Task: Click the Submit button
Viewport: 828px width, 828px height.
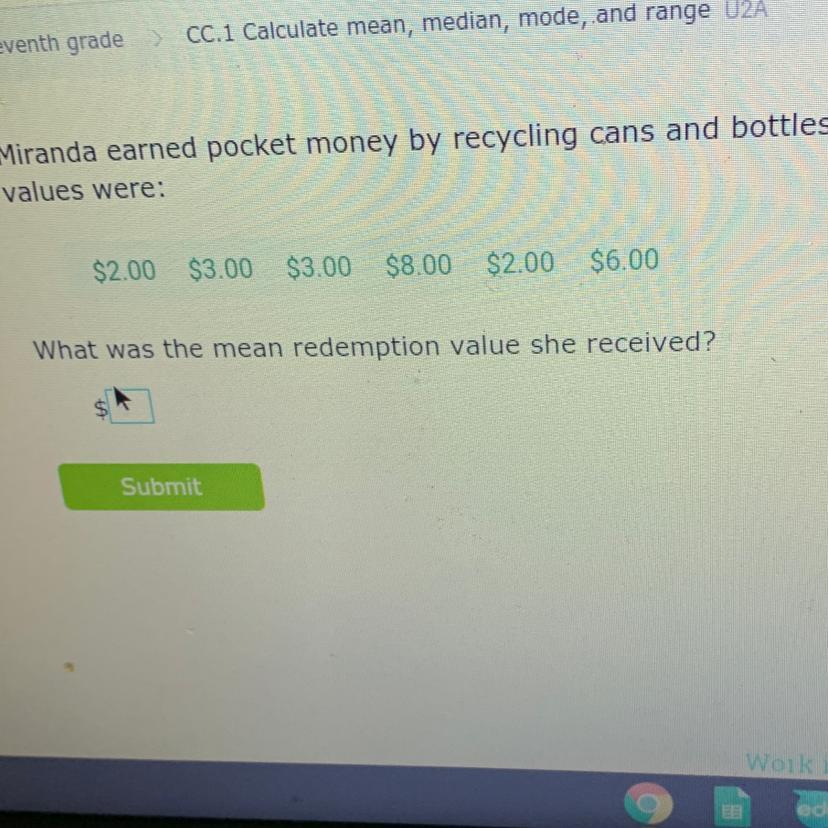Action: point(162,487)
